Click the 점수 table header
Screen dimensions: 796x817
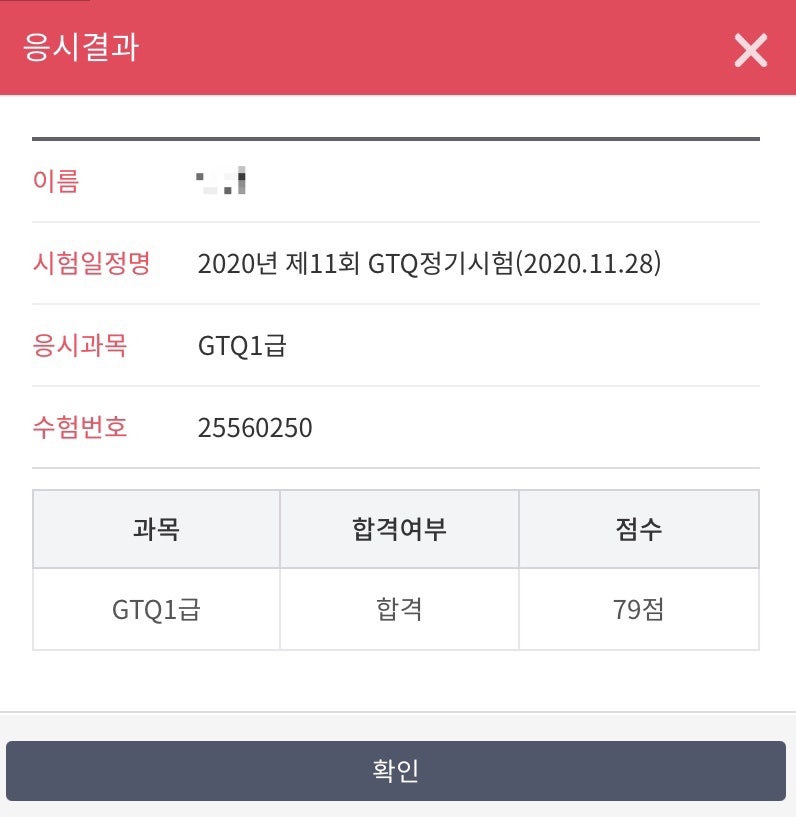point(640,529)
